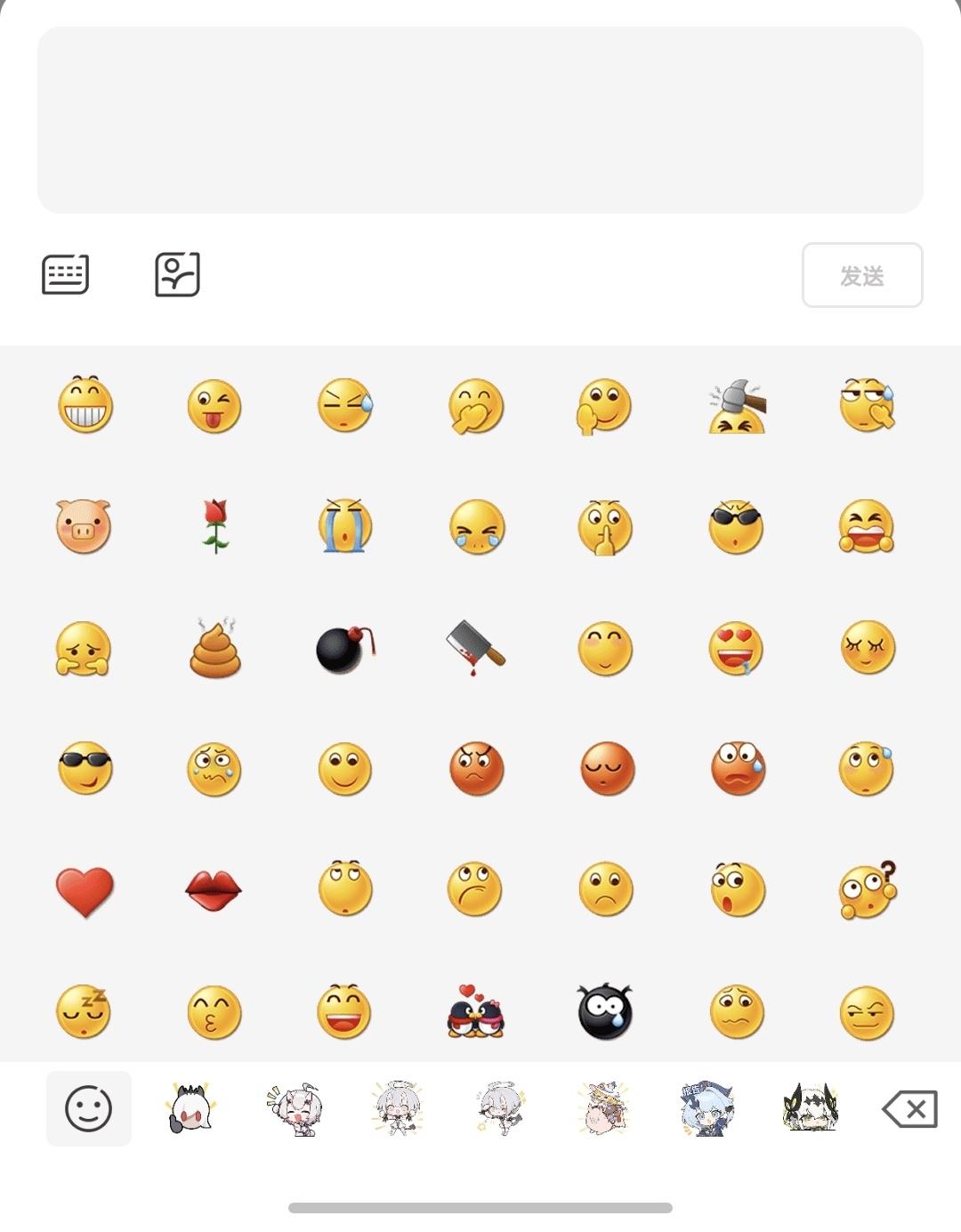This screenshot has height=1232, width=961.
Task: Insert the heart-eyes drooling emoji
Action: point(736,648)
